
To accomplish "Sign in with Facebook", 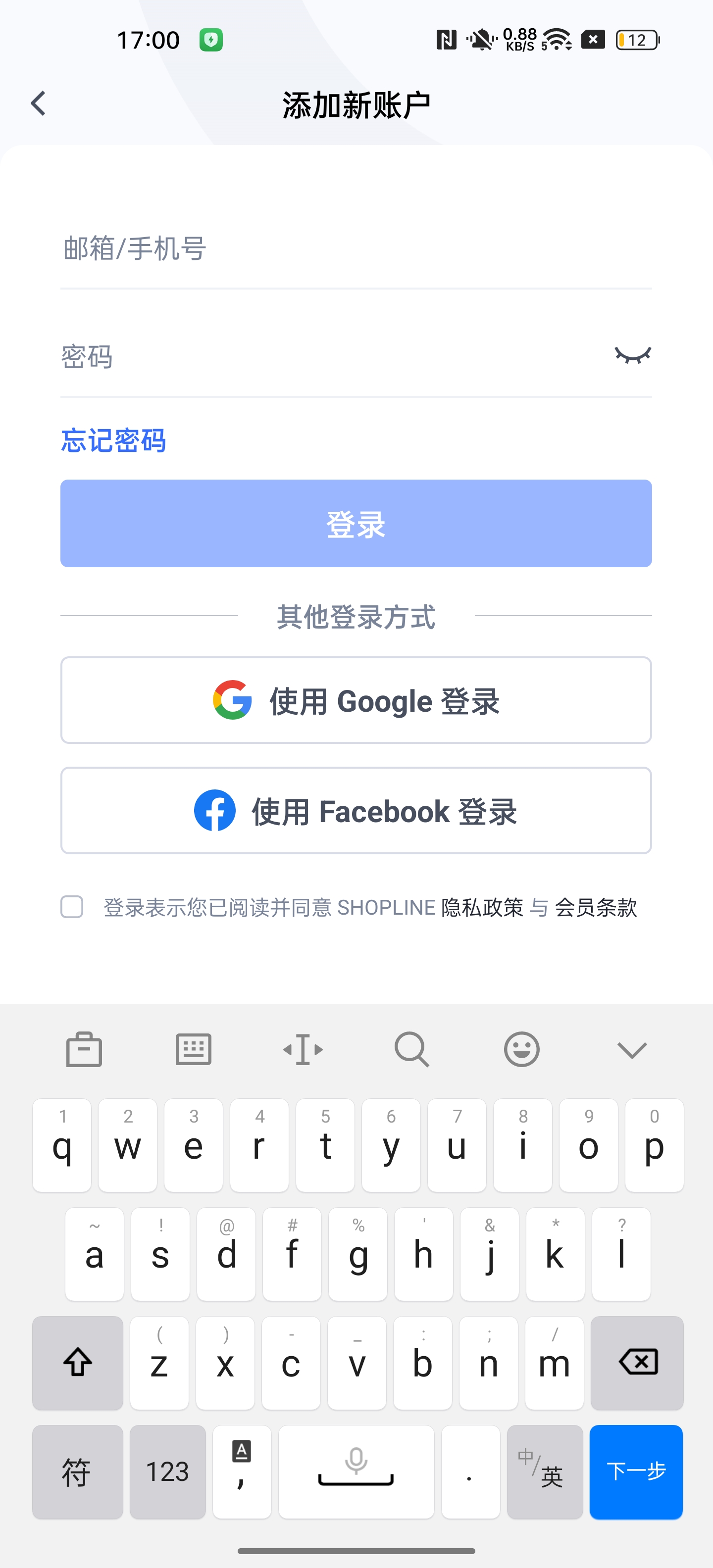I will coord(356,811).
